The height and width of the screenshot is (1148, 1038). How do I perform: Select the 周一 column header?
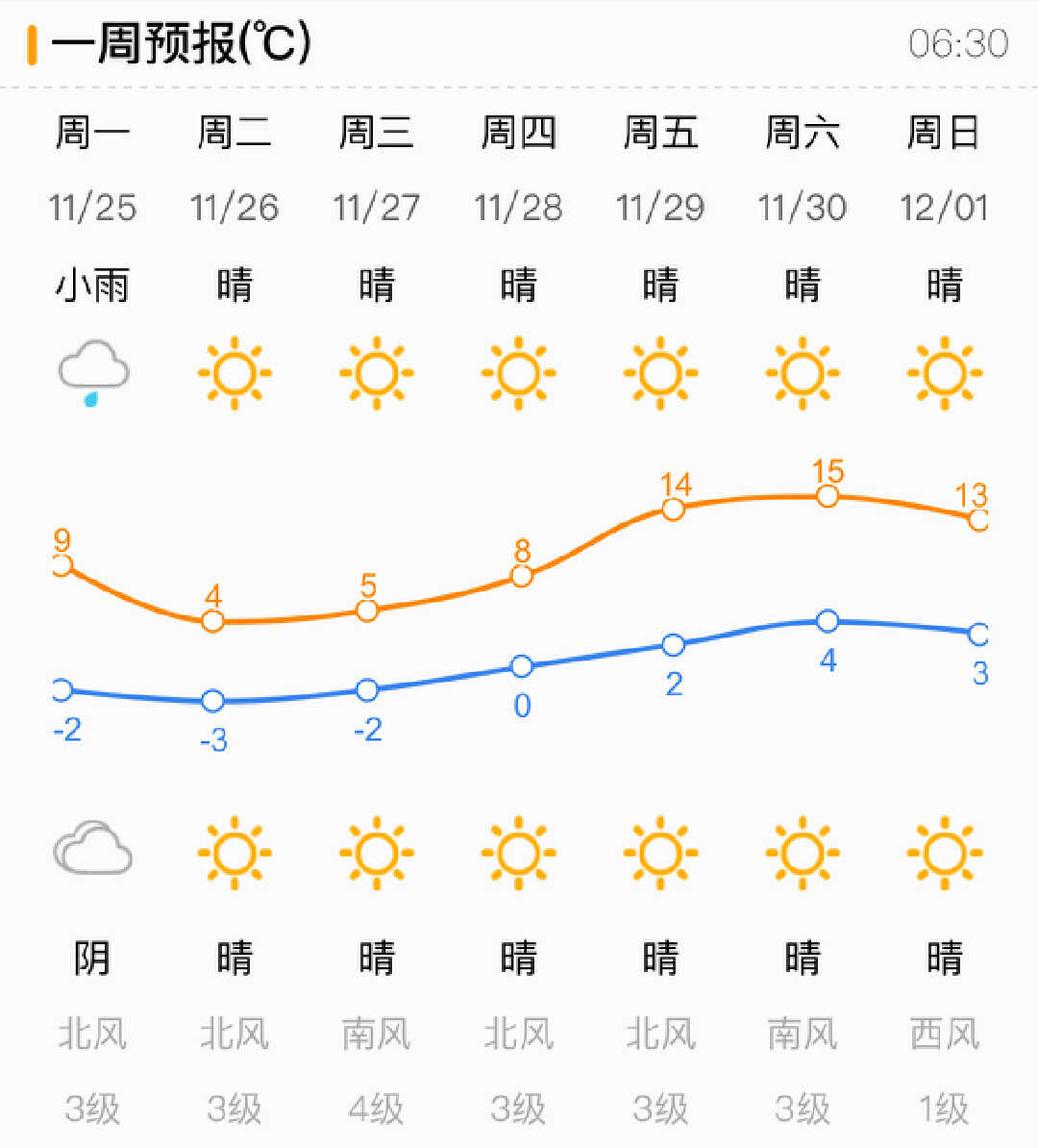coord(93,134)
